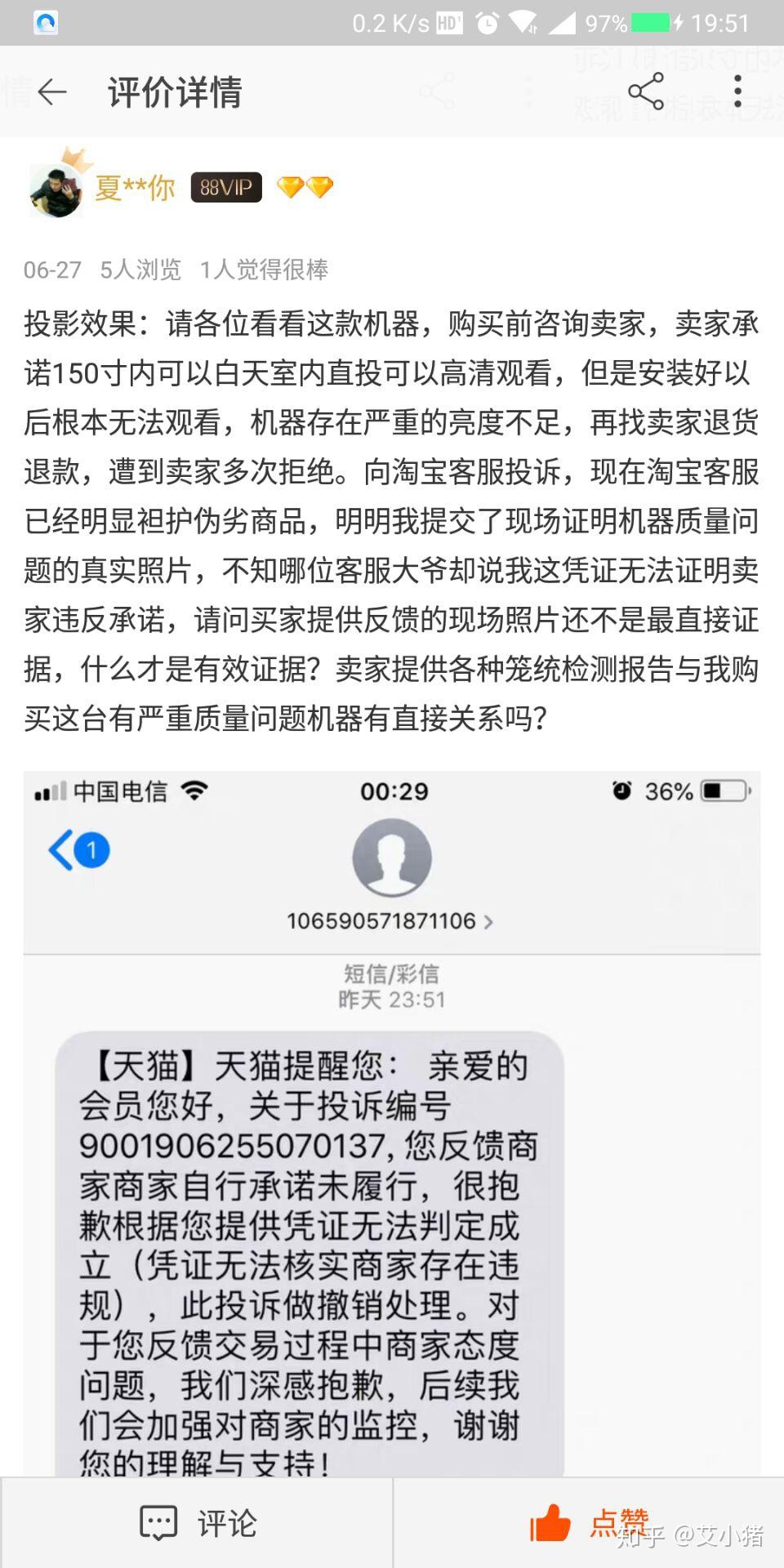Like this review with 点赞
This screenshot has height=1568, width=784.
tap(588, 1522)
